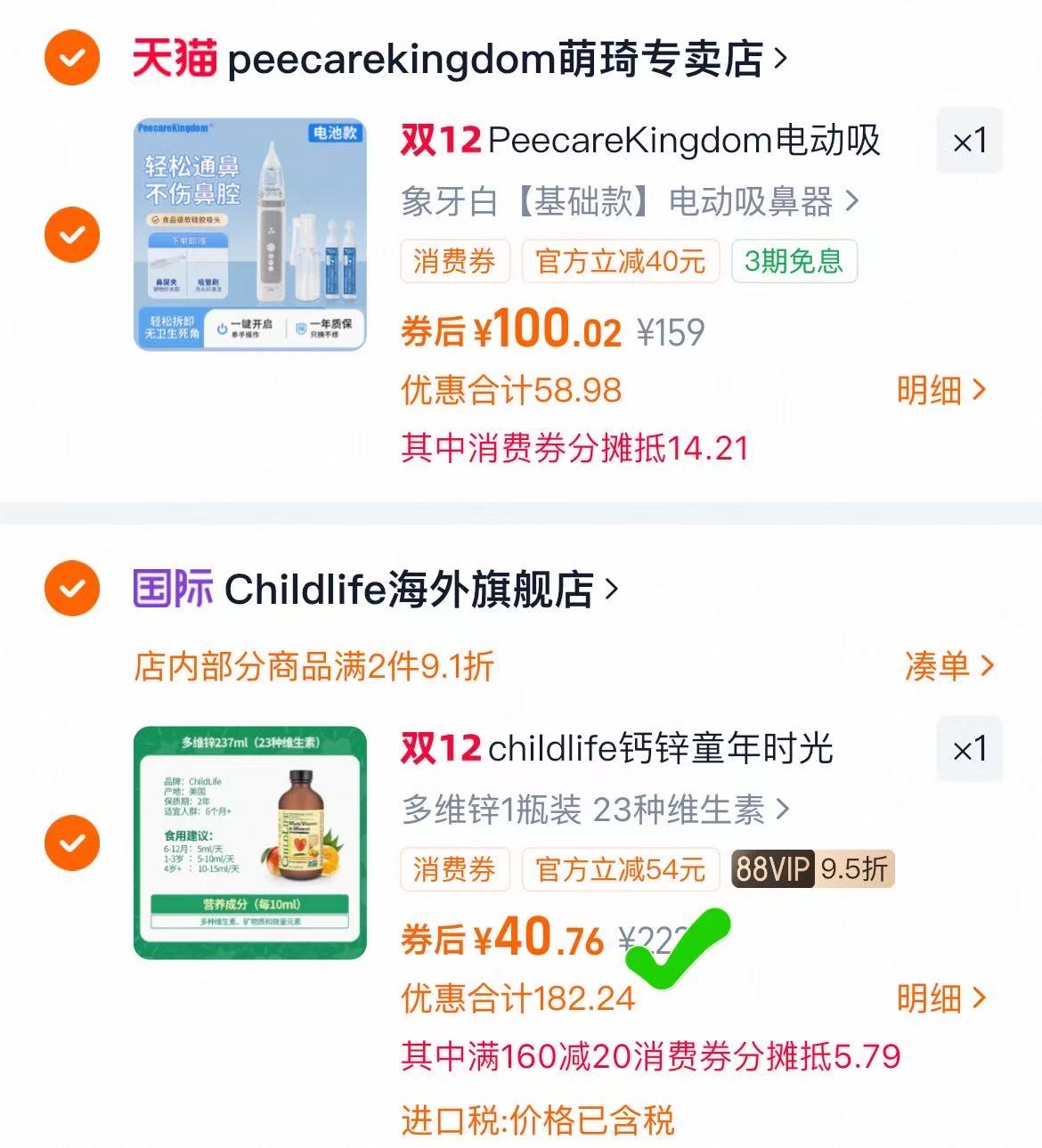Expand the 明细 discount details for aspirator
This screenshot has height=1148, width=1042.
pos(939,390)
